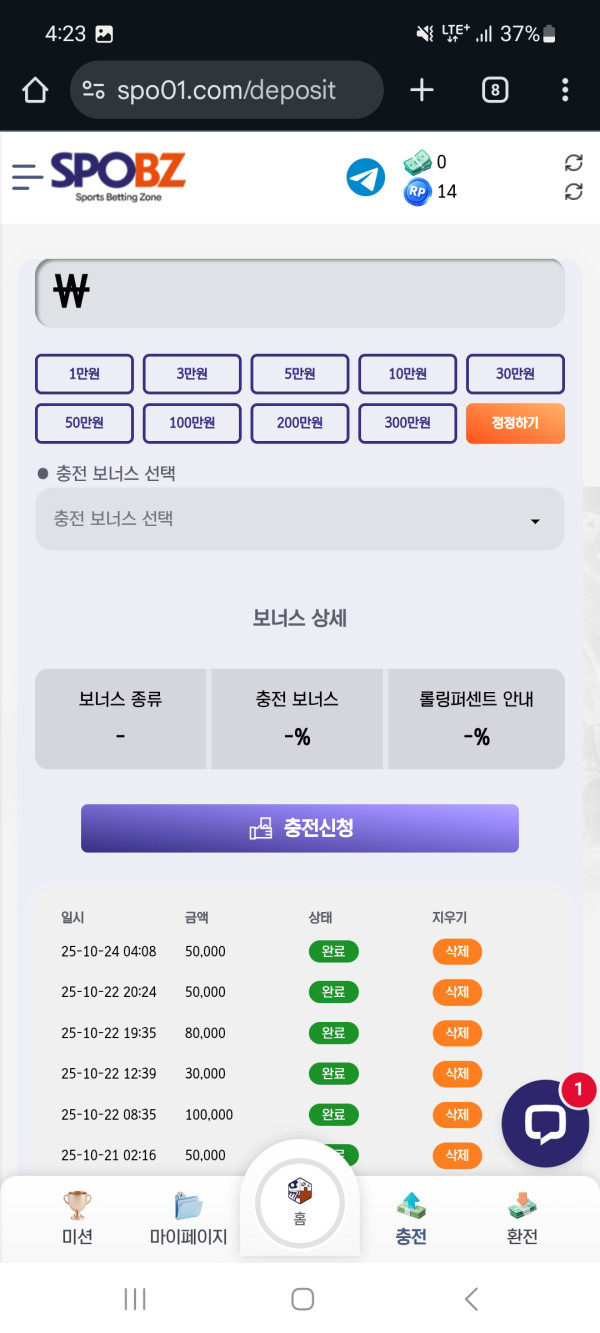The height and width of the screenshot is (1333, 600).
Task: Go to the 홈 tab
Action: pyautogui.click(x=300, y=1200)
